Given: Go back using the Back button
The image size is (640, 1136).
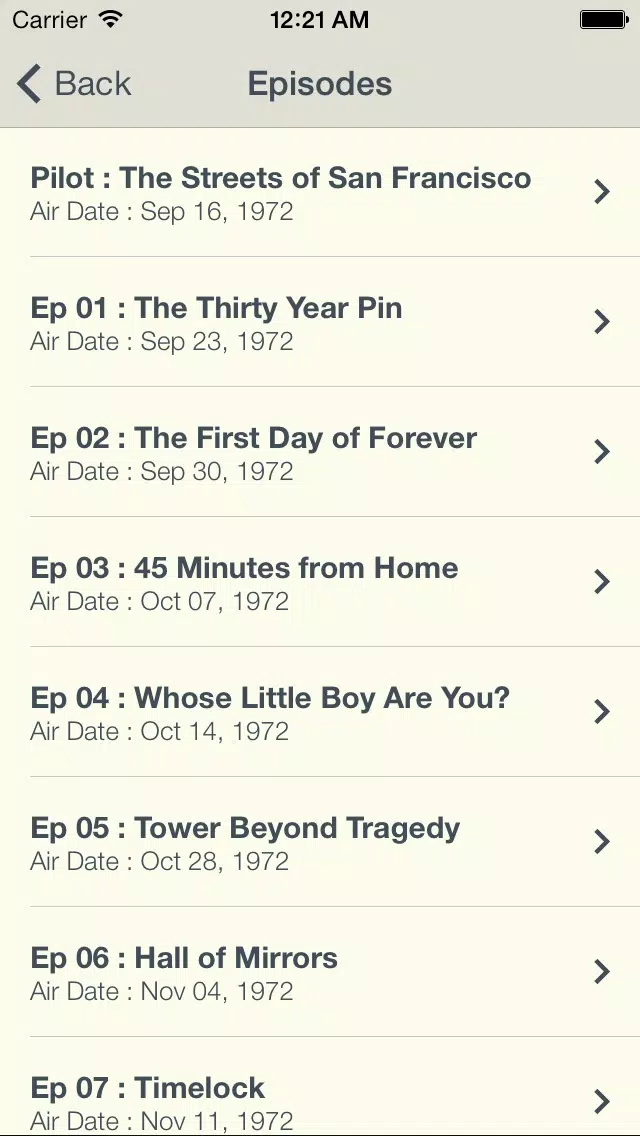Looking at the screenshot, I should point(74,83).
